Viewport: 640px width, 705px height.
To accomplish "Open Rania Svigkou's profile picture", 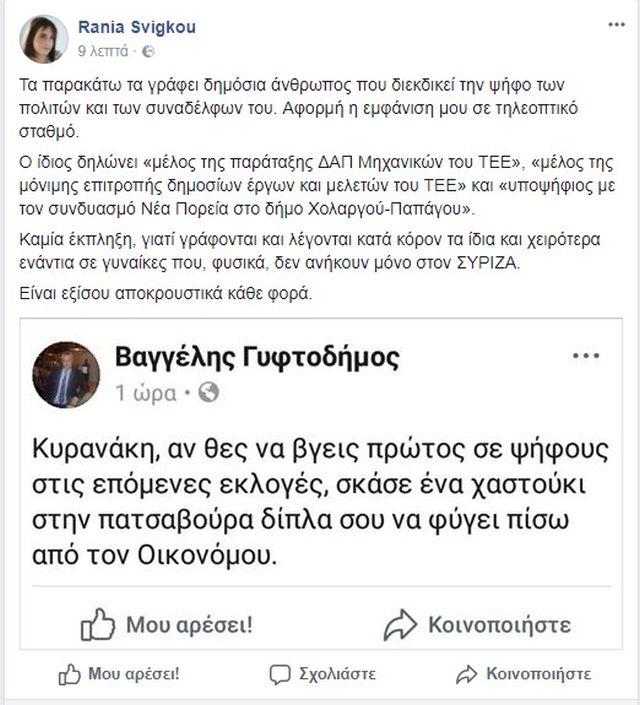I will coord(42,38).
